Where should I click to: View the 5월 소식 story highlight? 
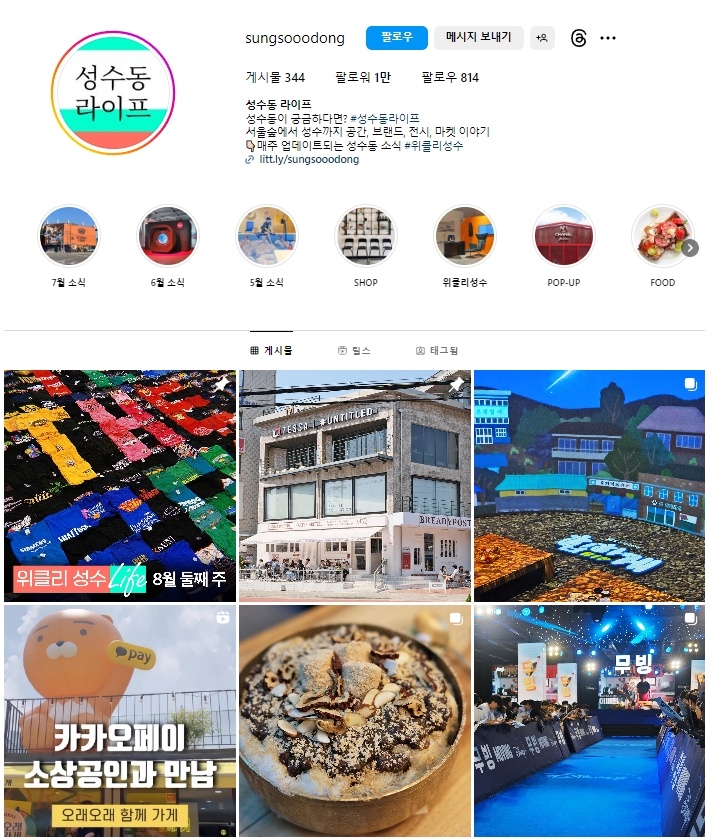coord(267,237)
